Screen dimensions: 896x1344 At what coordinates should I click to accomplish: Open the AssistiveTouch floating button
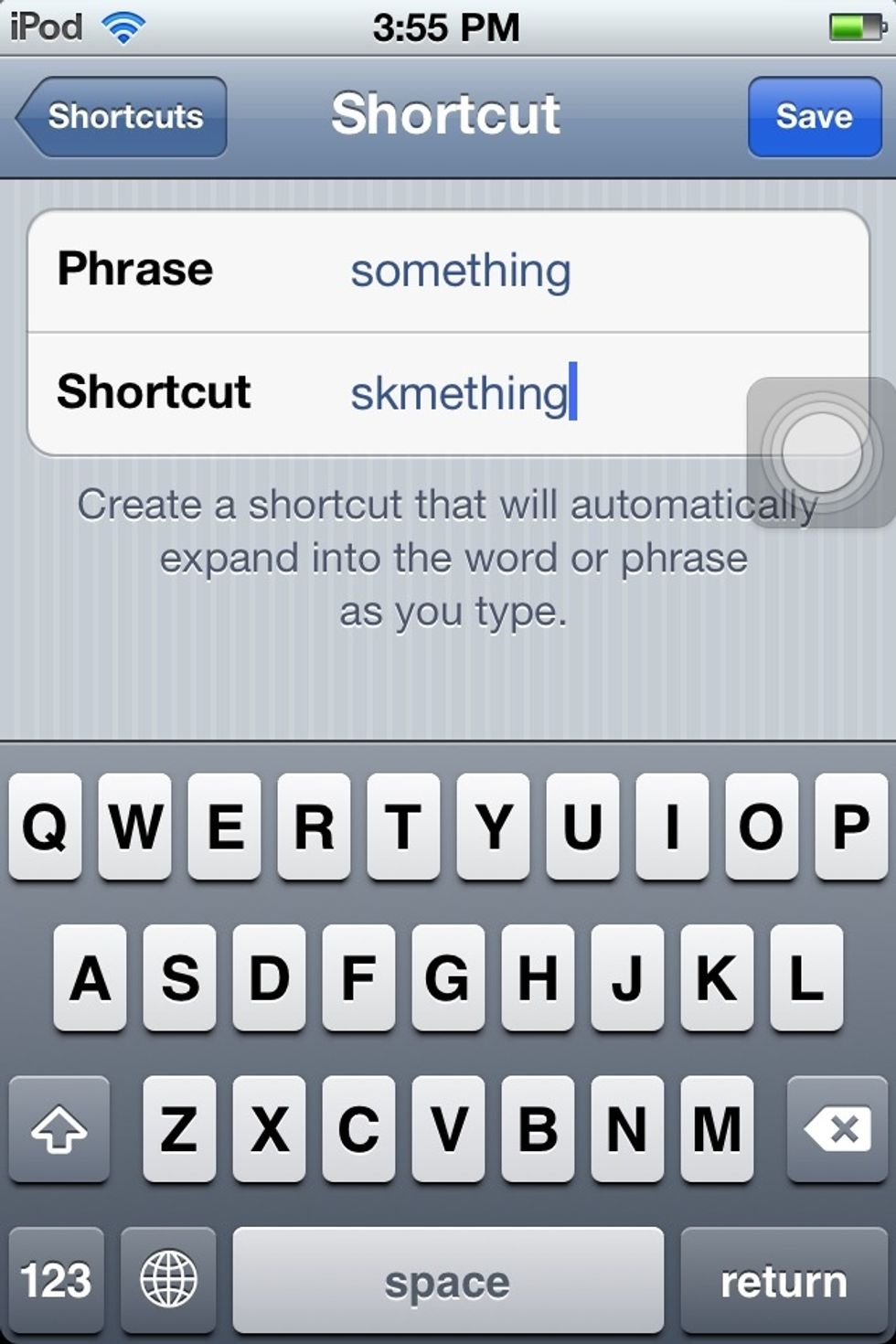click(821, 453)
